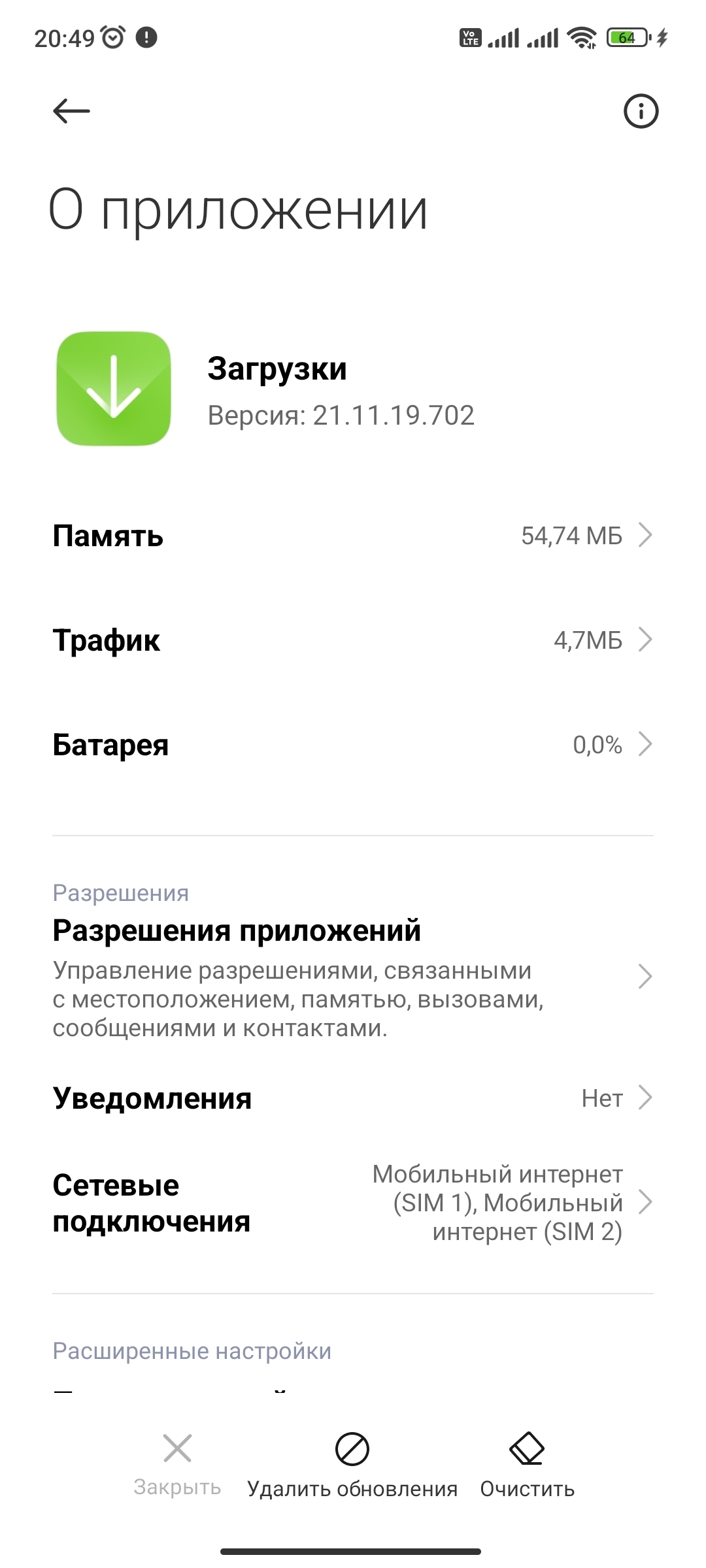Open Разрешения приложений settings
This screenshot has width=706, height=1568.
tap(353, 976)
